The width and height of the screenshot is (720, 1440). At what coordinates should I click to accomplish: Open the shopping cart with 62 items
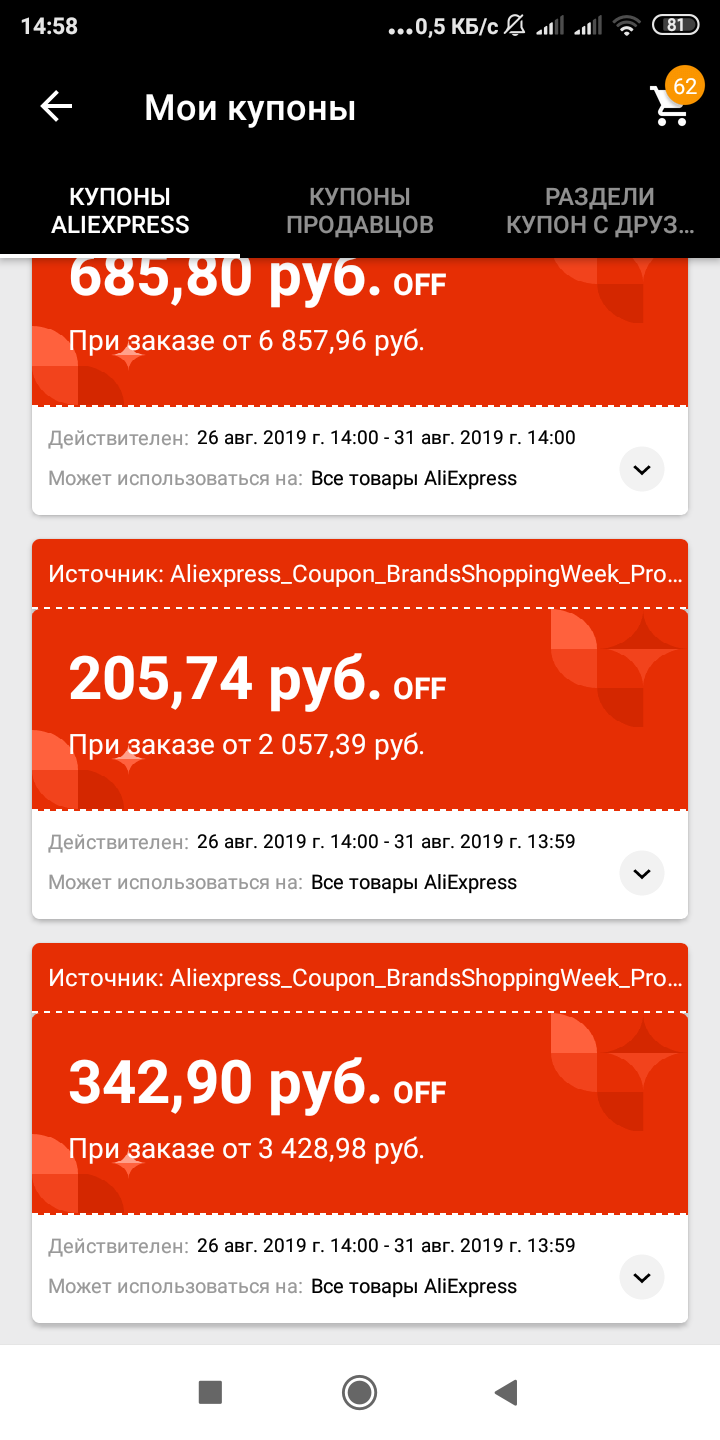[x=673, y=101]
